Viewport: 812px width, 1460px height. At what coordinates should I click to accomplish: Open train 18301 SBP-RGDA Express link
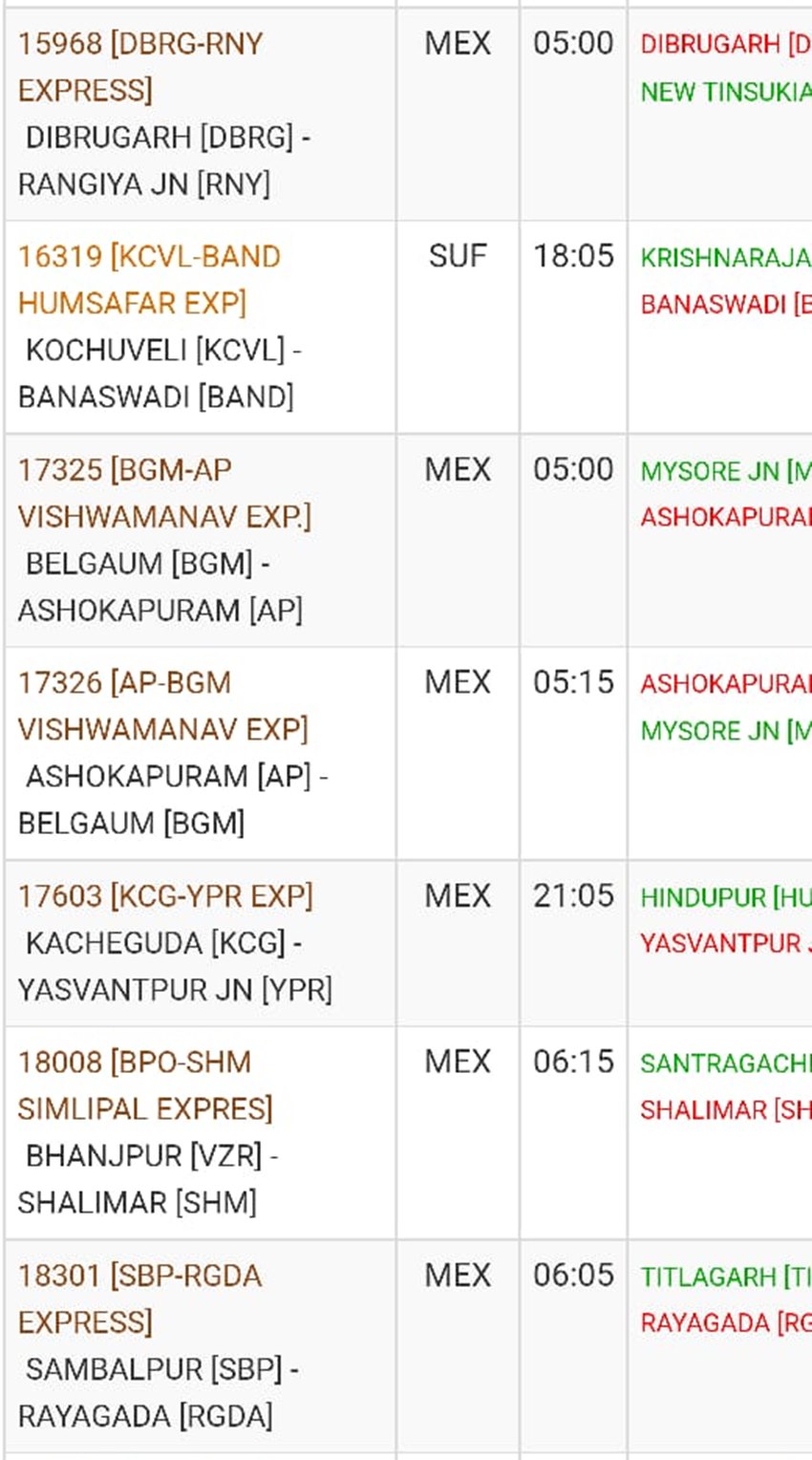click(x=139, y=1277)
